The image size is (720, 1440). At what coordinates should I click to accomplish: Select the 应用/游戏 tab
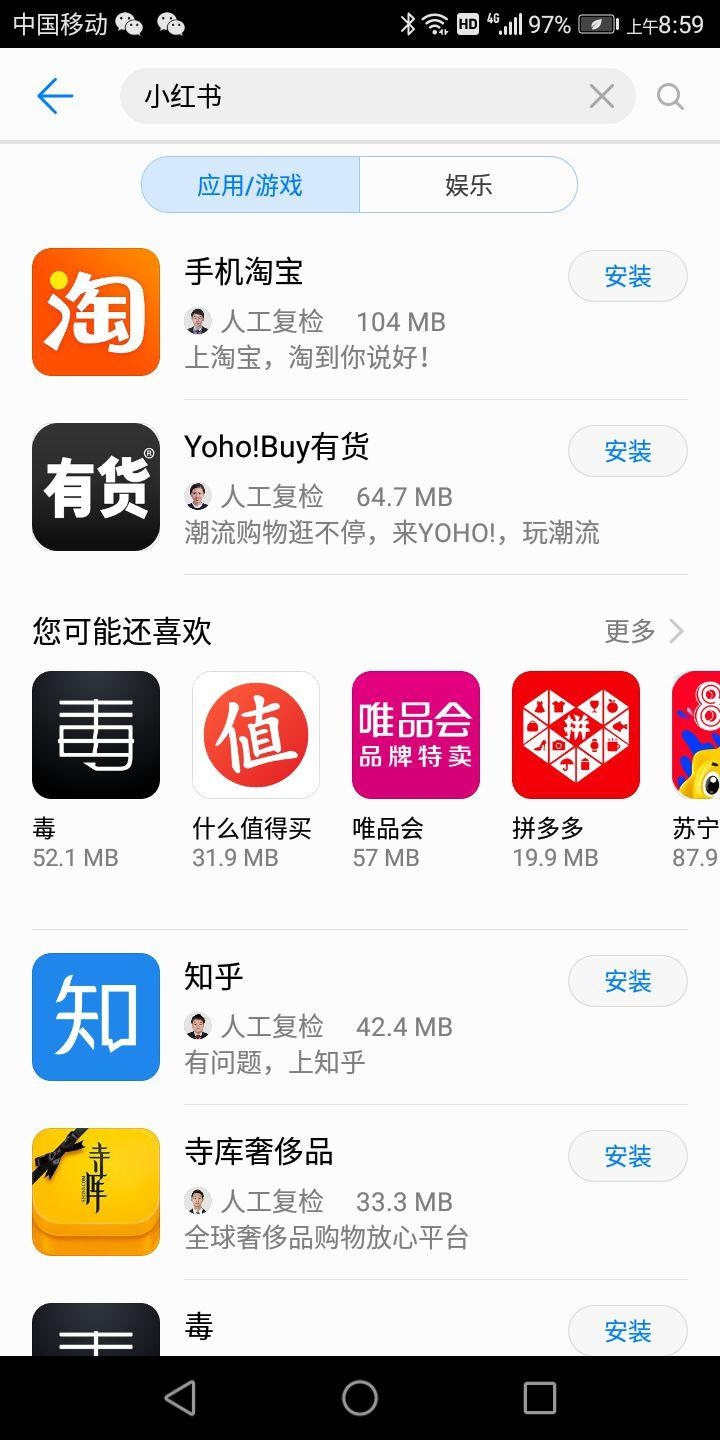click(250, 185)
